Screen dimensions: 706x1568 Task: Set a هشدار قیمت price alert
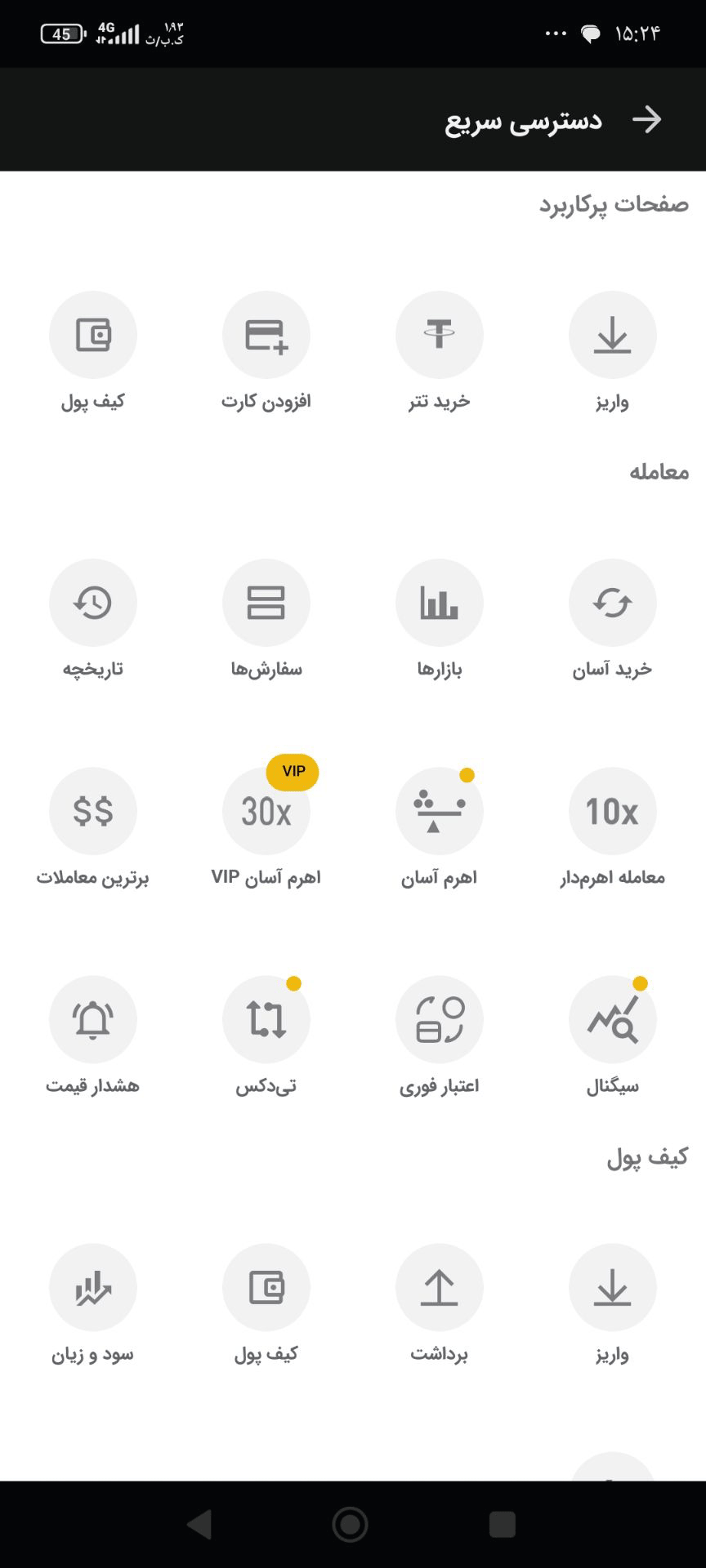(93, 1020)
